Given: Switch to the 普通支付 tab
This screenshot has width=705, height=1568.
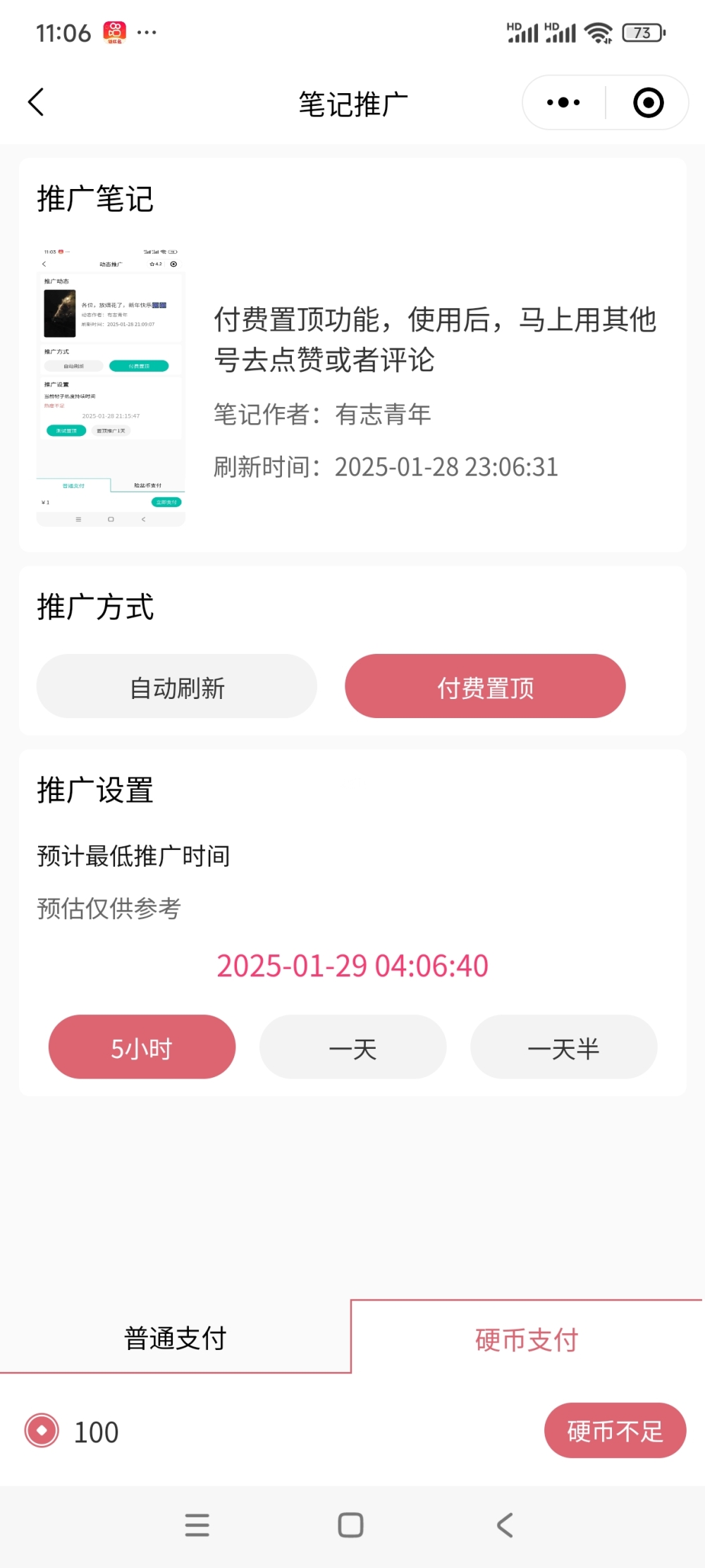Looking at the screenshot, I should click(175, 1338).
